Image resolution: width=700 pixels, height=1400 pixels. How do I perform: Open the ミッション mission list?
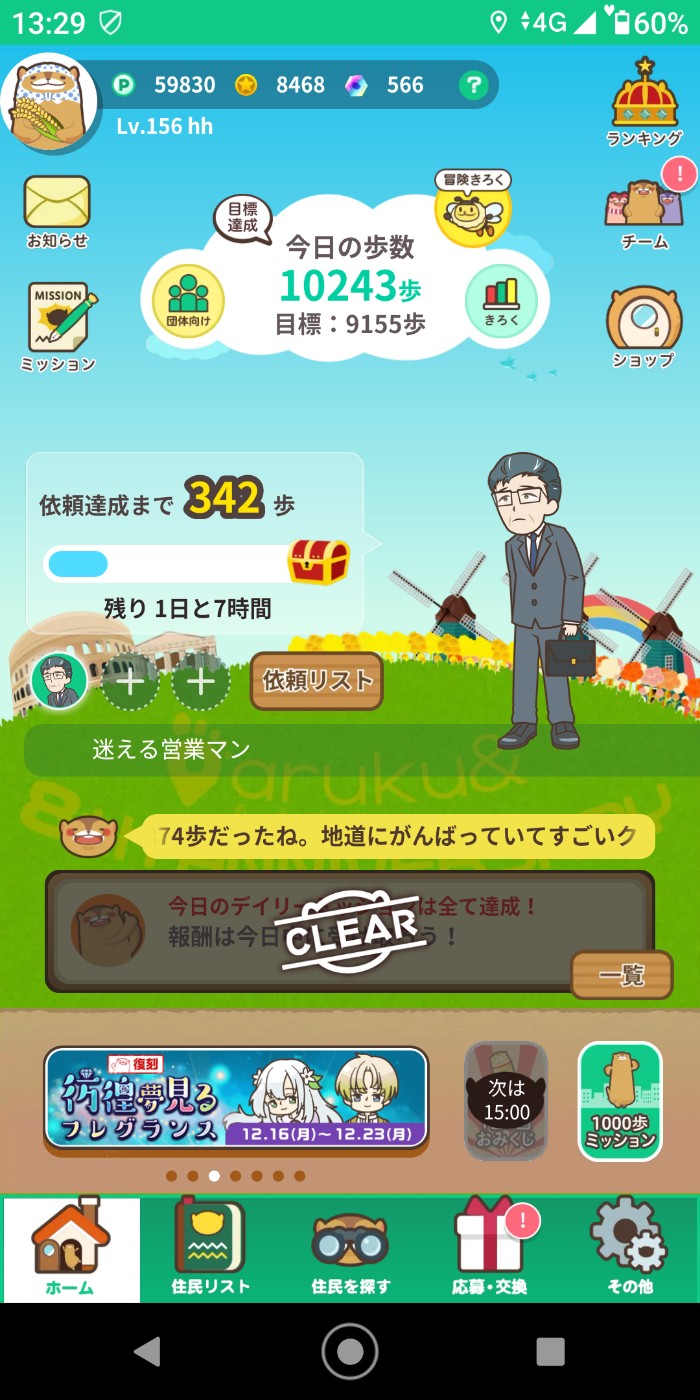coord(58,327)
